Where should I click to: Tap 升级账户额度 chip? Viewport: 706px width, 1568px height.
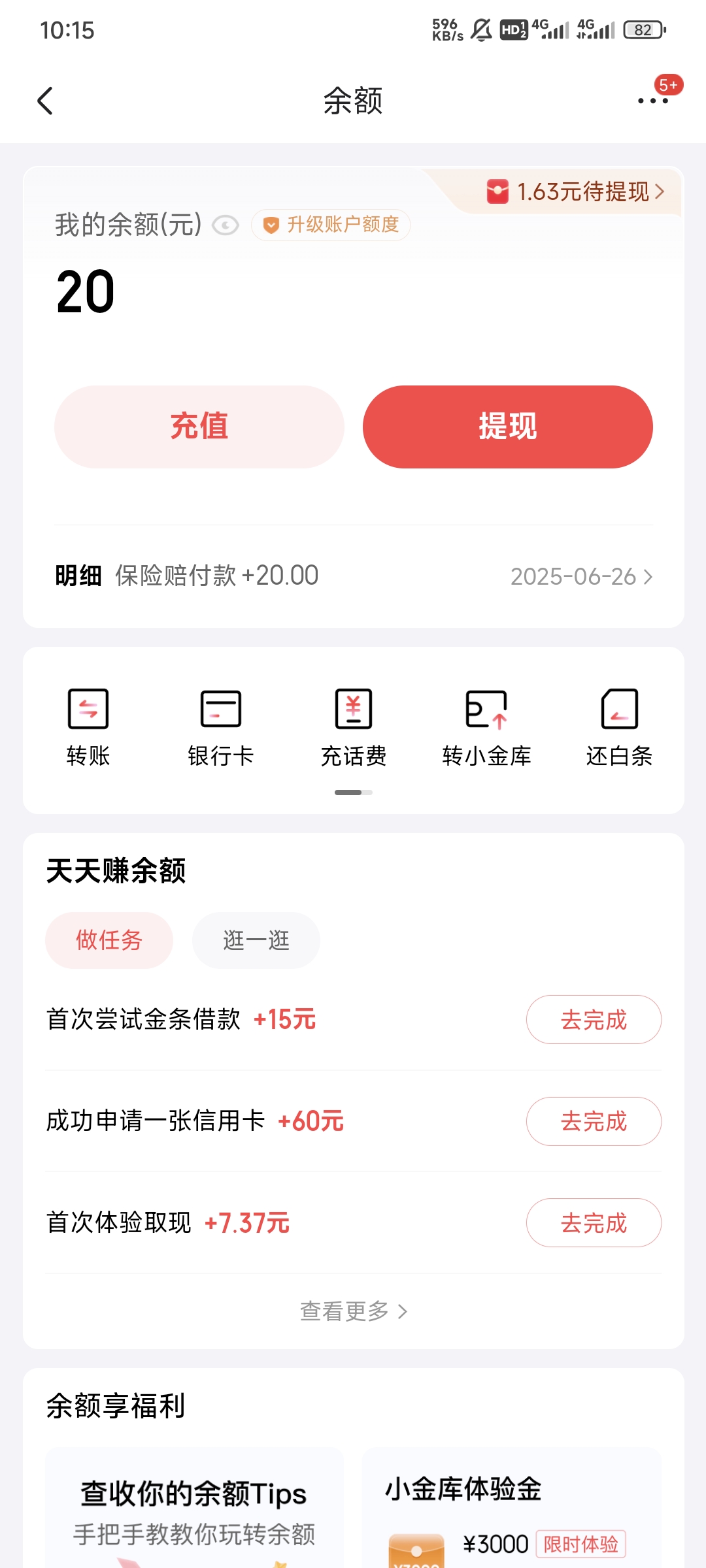tap(331, 225)
